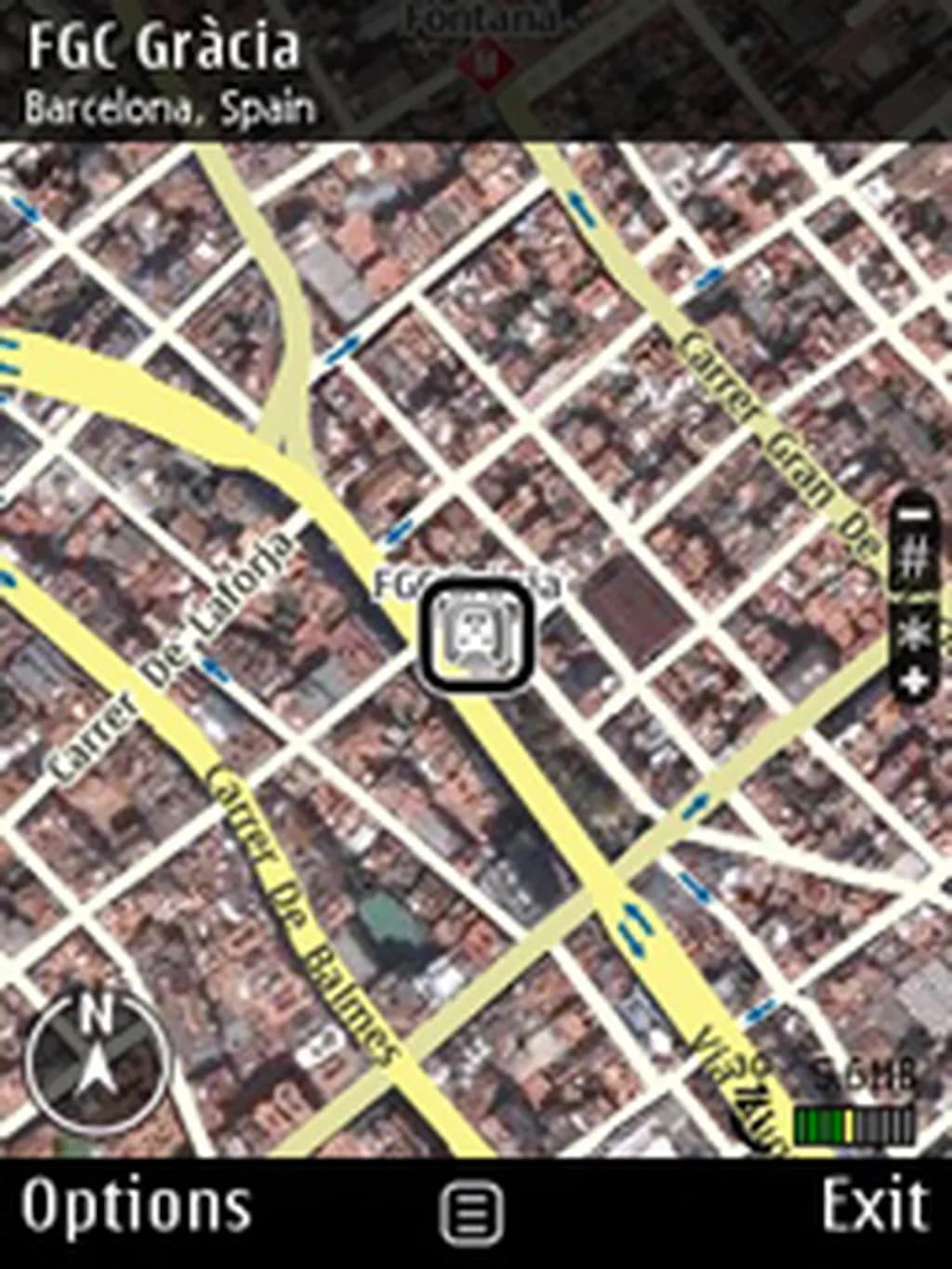
Task: Zoom out with the minus button
Action: (x=917, y=514)
